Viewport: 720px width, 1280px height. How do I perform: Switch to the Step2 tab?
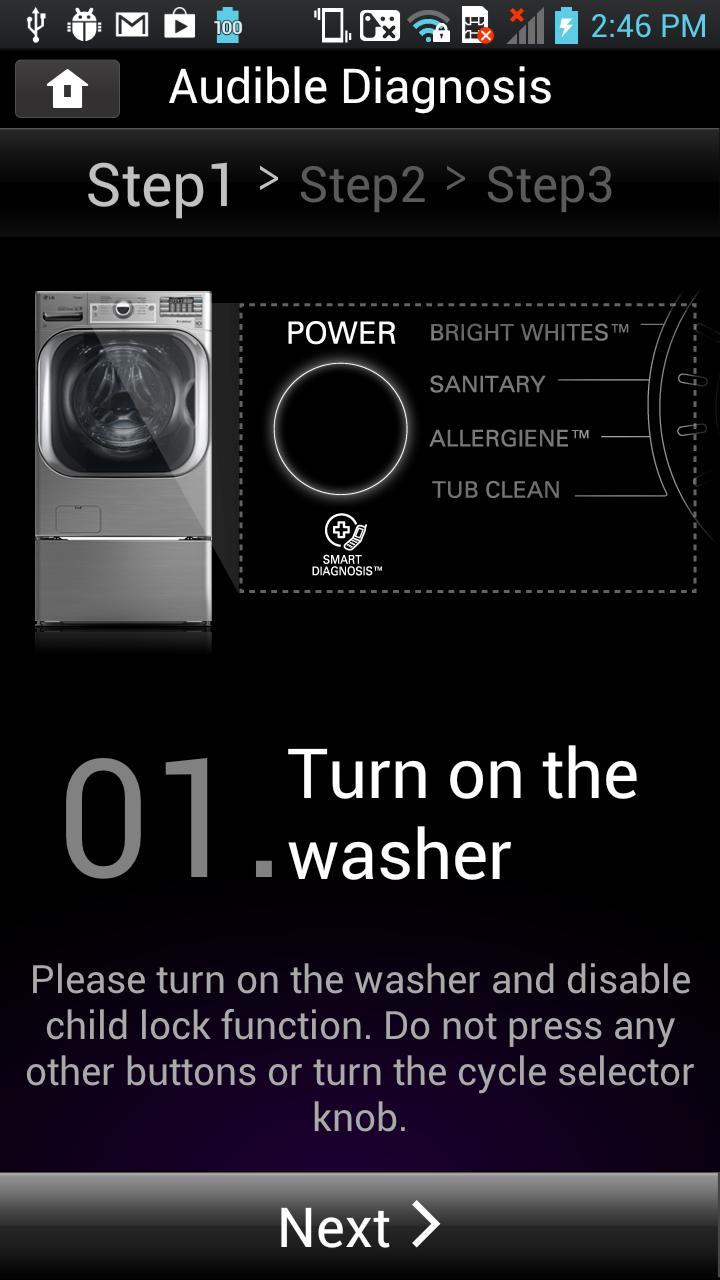click(x=361, y=184)
